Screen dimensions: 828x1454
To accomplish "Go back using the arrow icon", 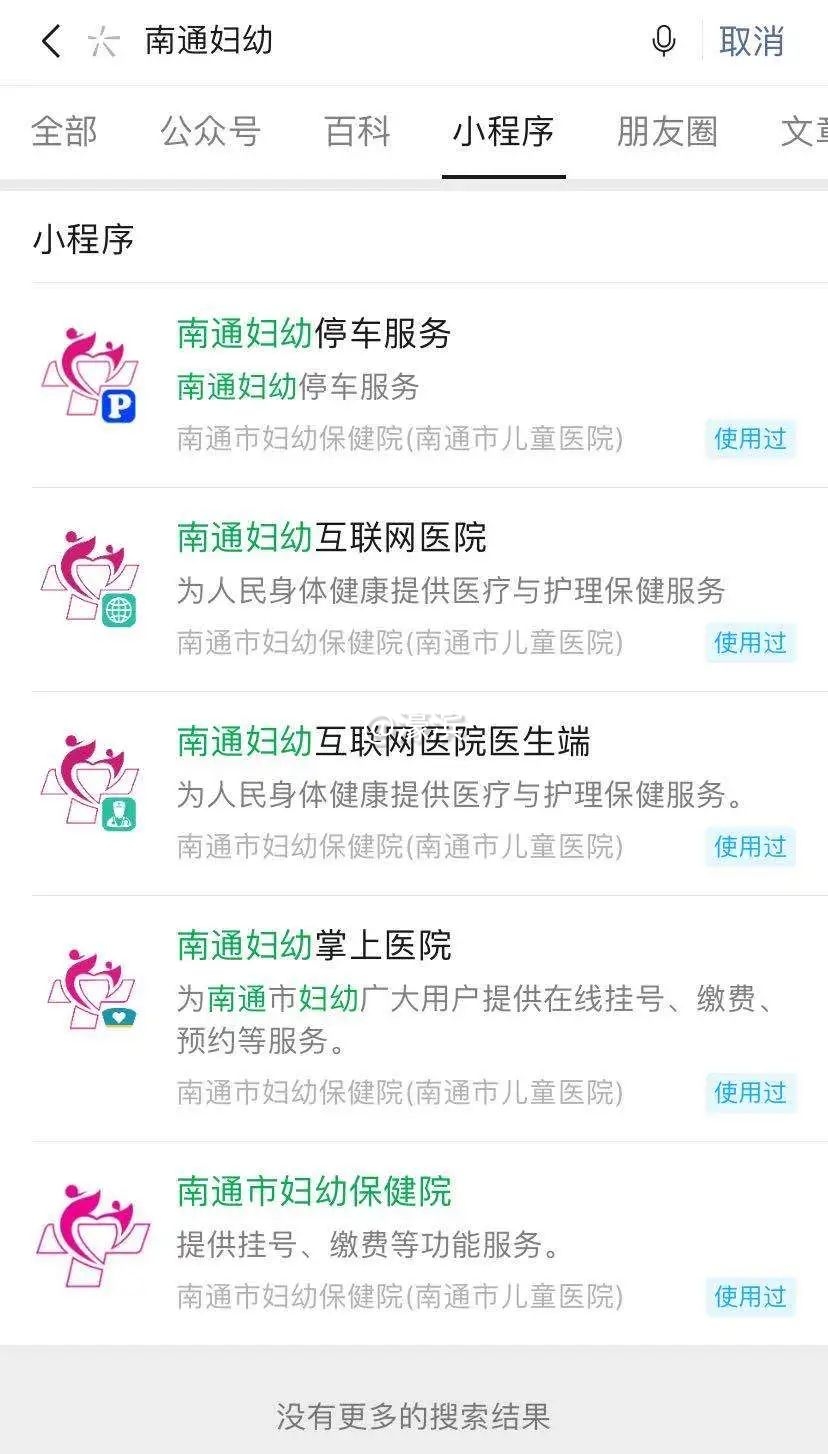I will pyautogui.click(x=51, y=41).
